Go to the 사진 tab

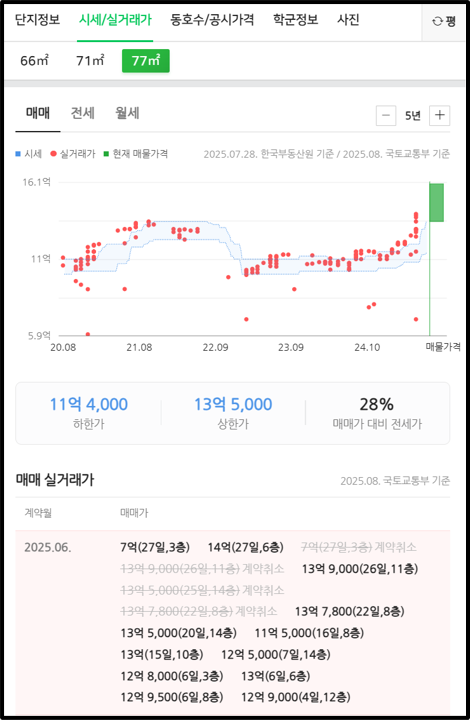click(348, 20)
